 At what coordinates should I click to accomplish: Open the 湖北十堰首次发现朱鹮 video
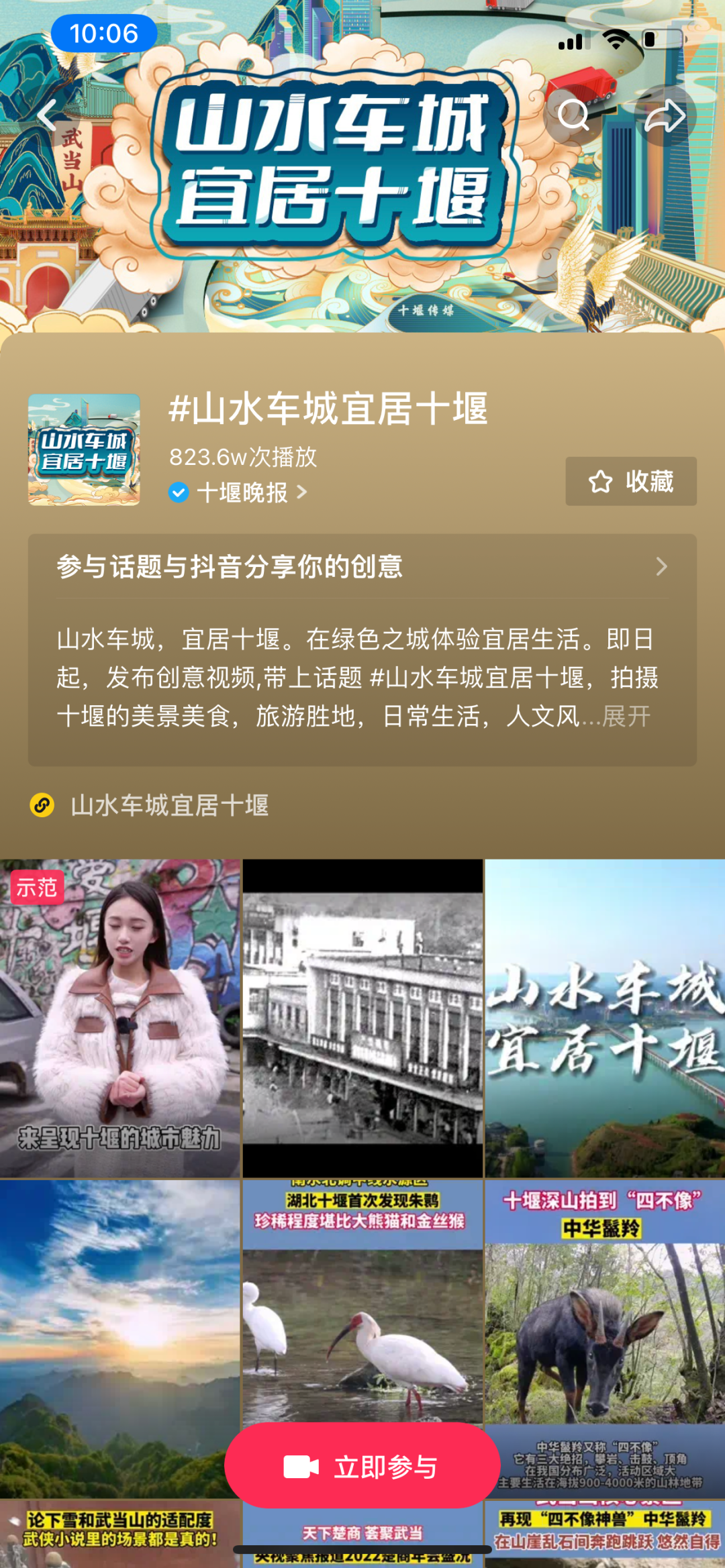point(362,1302)
